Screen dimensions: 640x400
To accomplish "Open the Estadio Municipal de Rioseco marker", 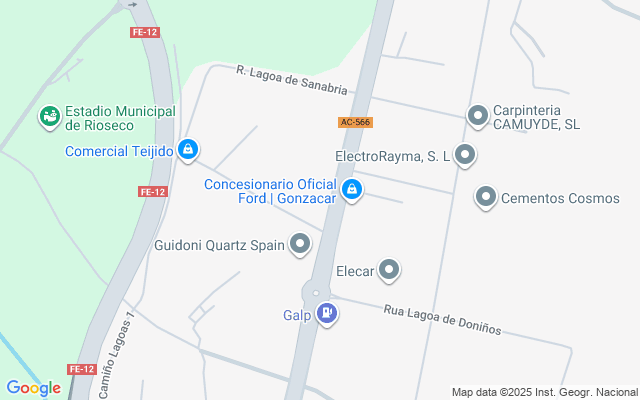I will tap(49, 118).
